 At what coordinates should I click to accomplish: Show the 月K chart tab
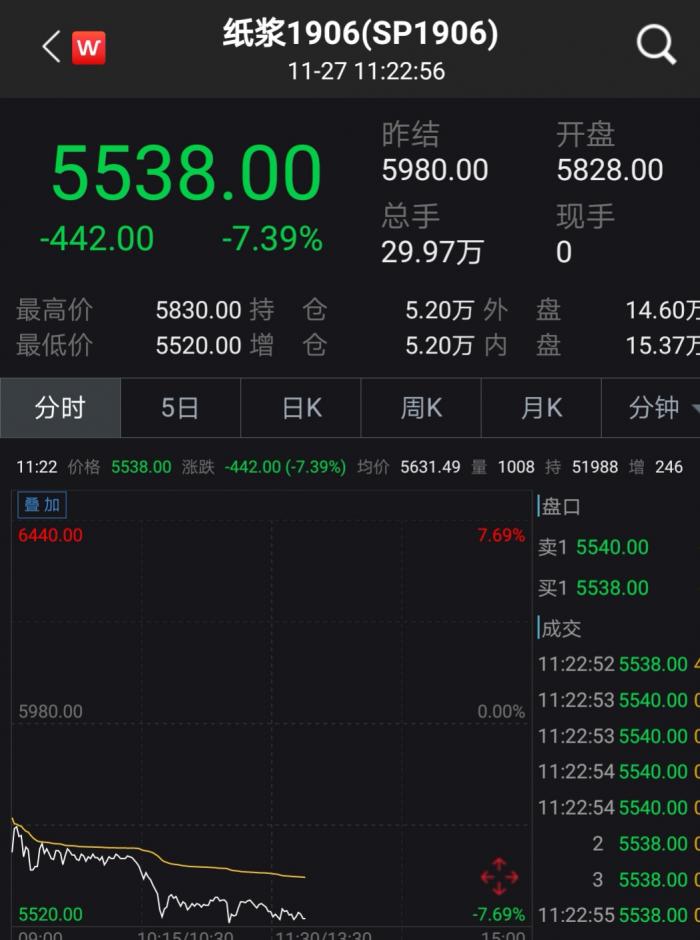(541, 408)
